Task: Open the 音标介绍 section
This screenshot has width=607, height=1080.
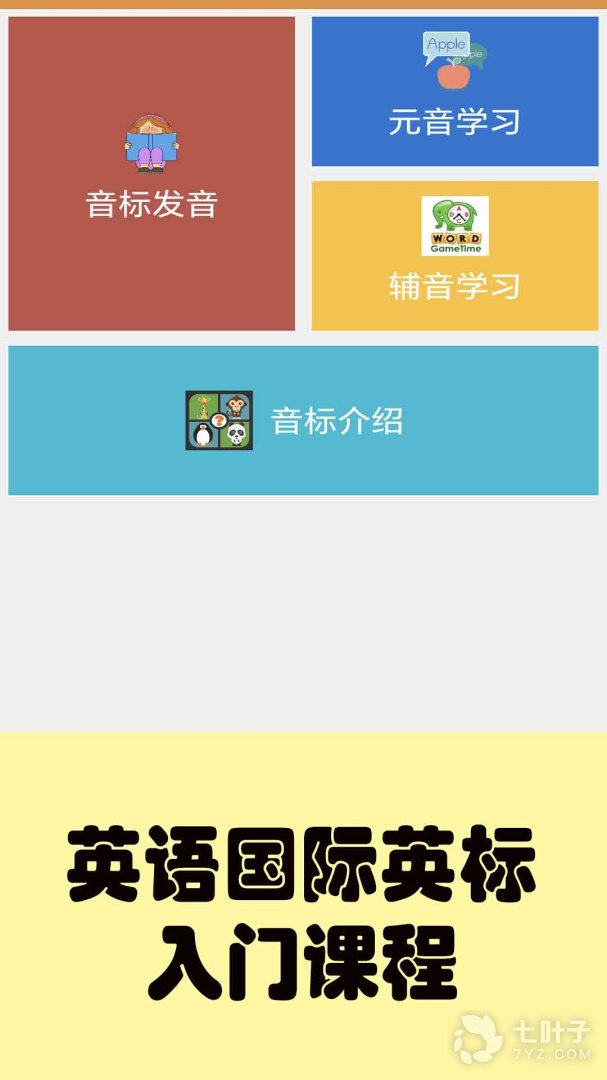Action: (303, 420)
